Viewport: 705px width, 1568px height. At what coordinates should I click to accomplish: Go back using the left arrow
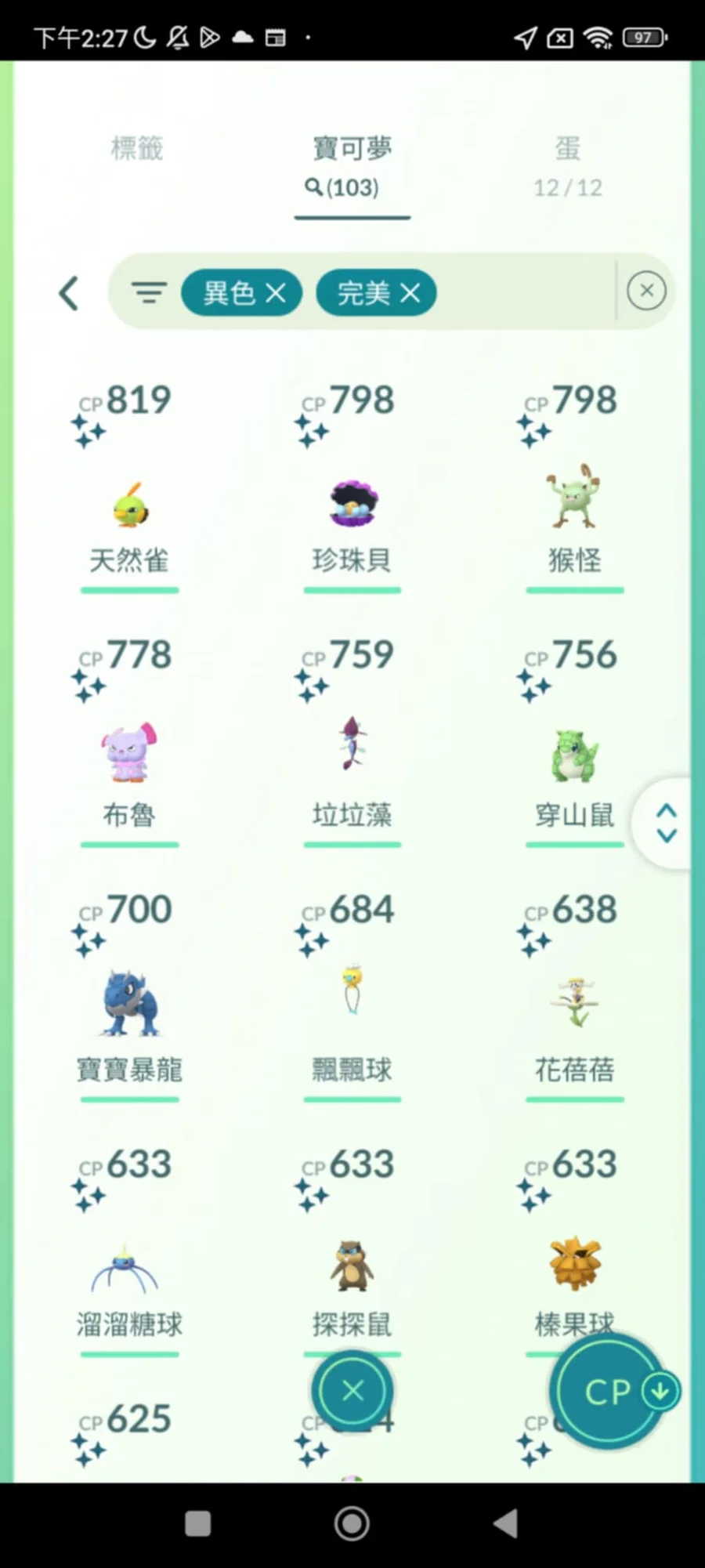click(x=69, y=294)
